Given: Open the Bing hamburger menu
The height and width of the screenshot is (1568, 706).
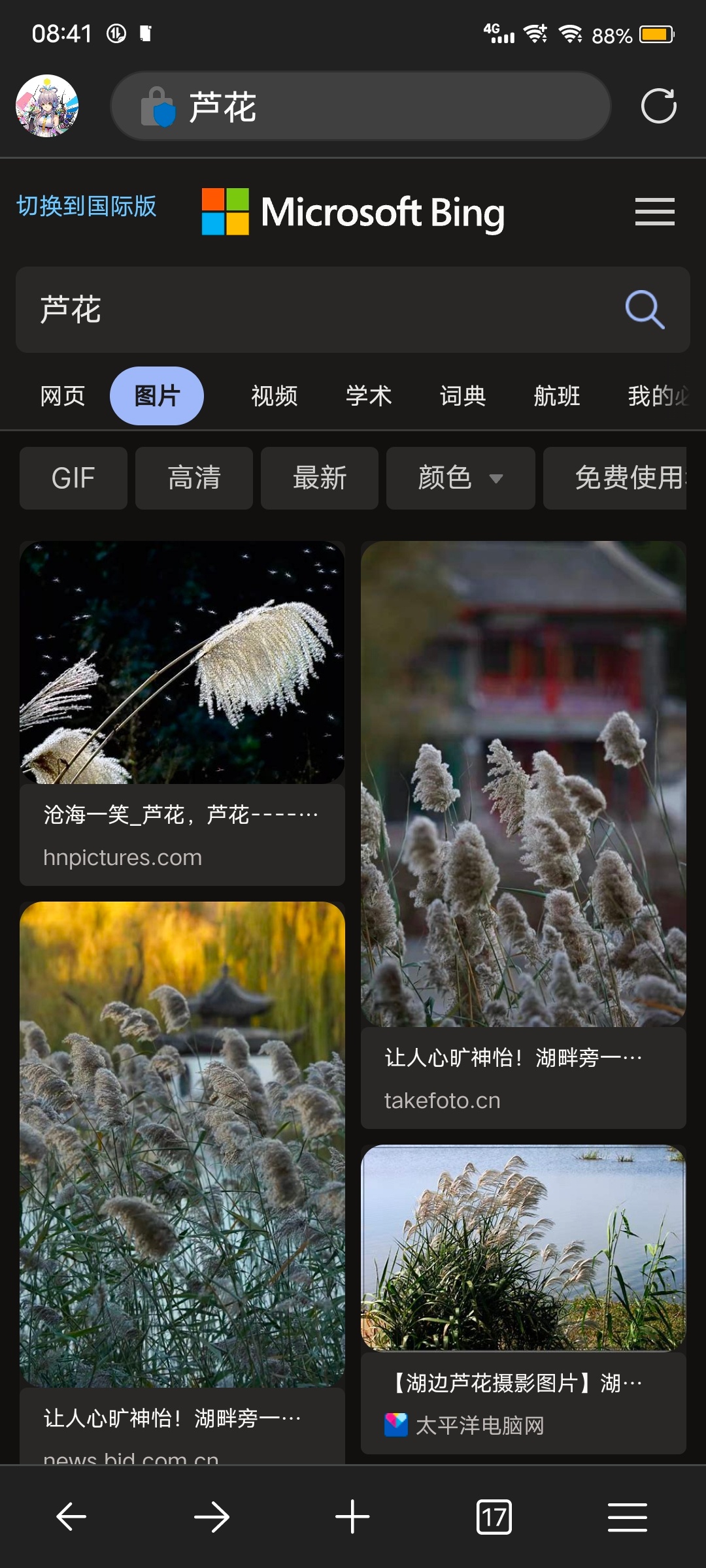Looking at the screenshot, I should tap(654, 212).
